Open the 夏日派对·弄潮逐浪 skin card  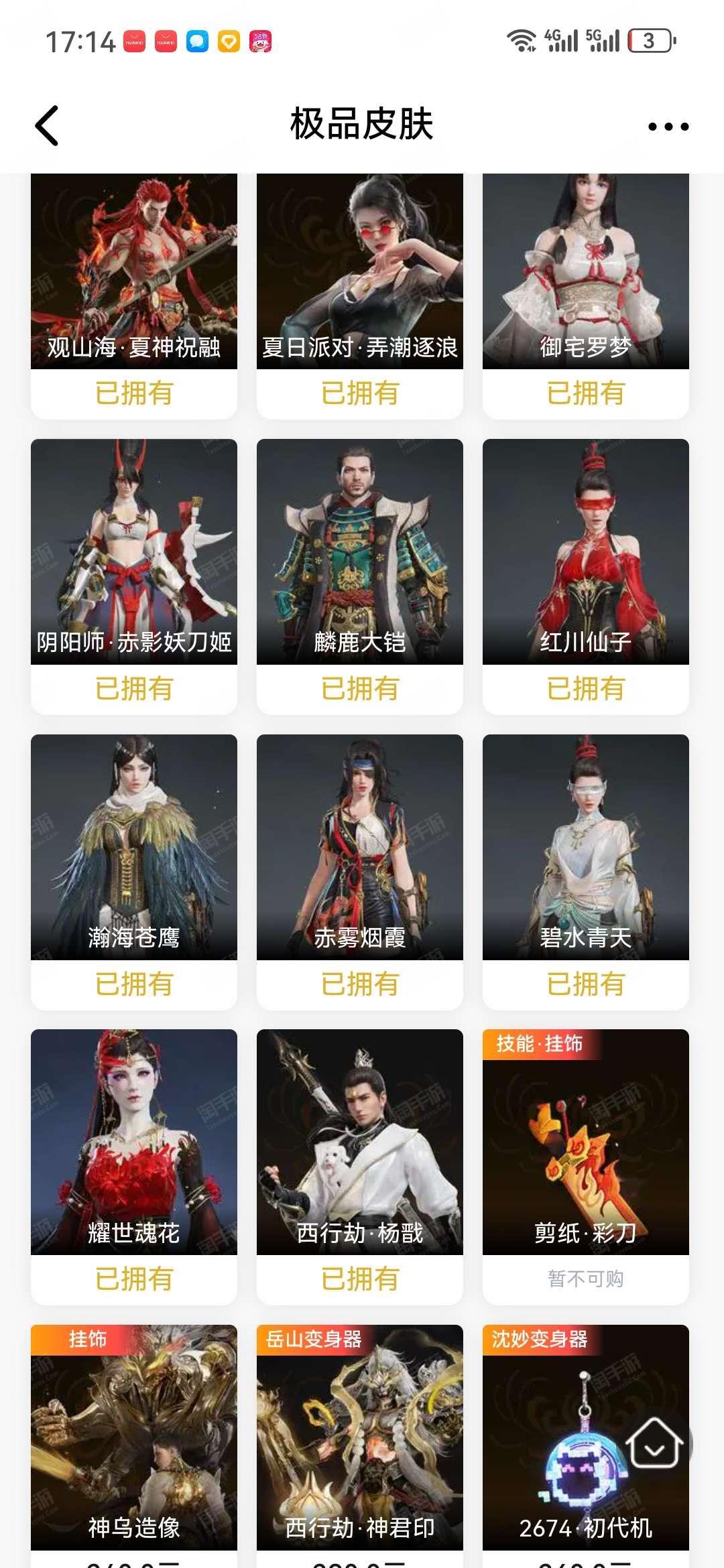click(x=359, y=281)
